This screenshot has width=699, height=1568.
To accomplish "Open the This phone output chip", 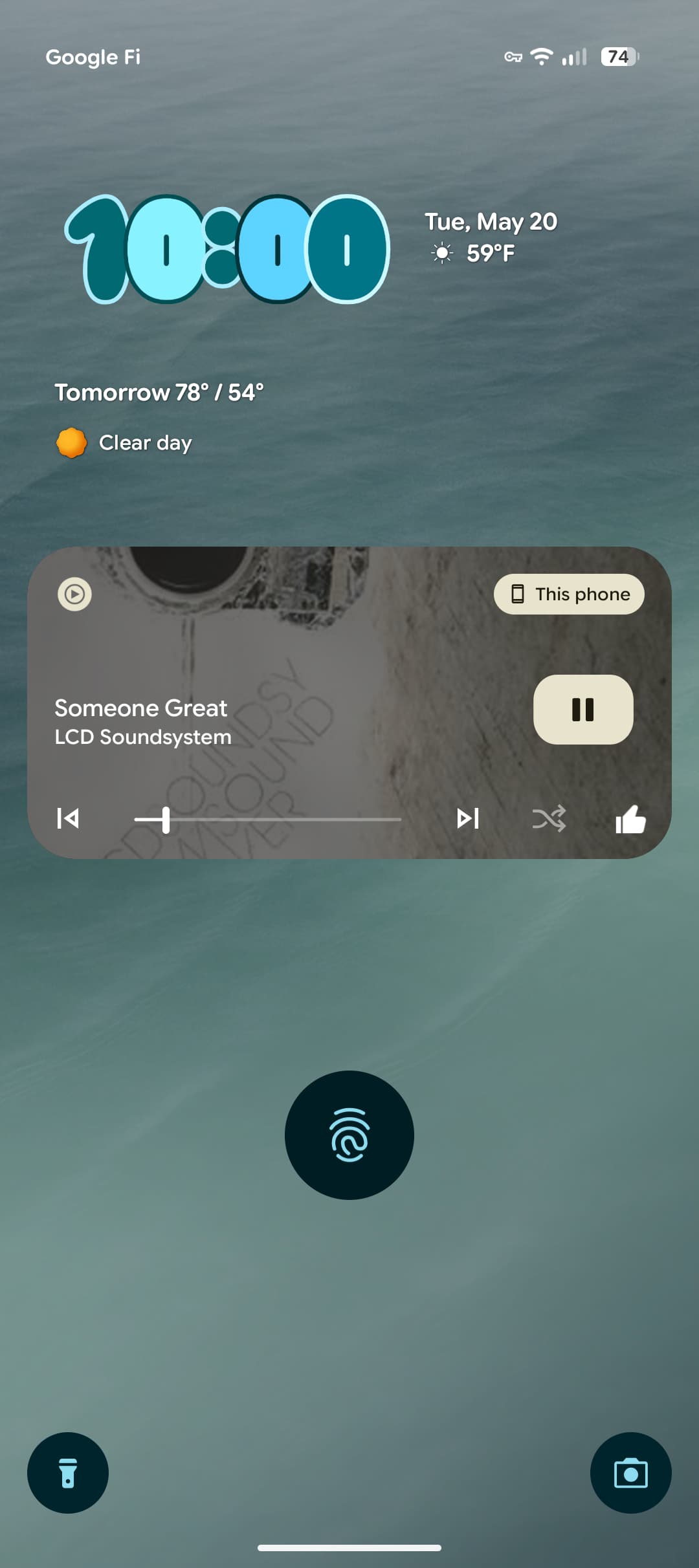I will [x=569, y=594].
